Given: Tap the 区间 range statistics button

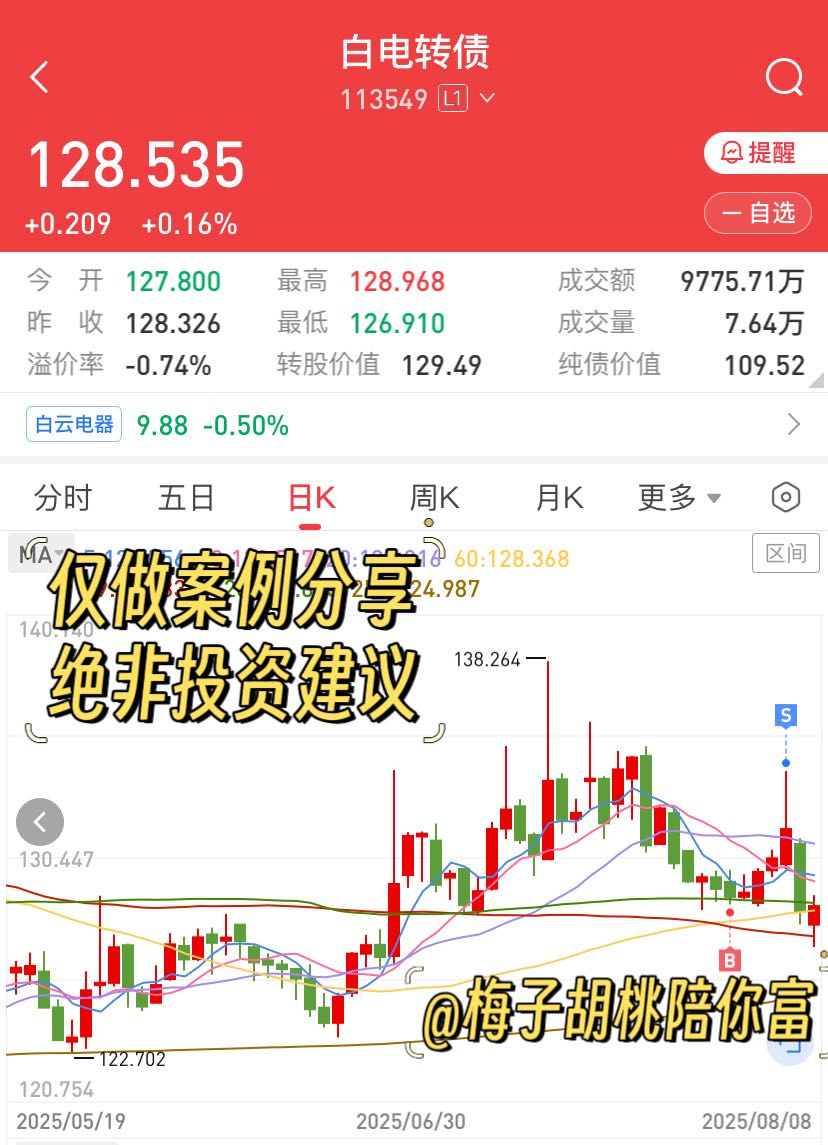Looking at the screenshot, I should [x=785, y=553].
